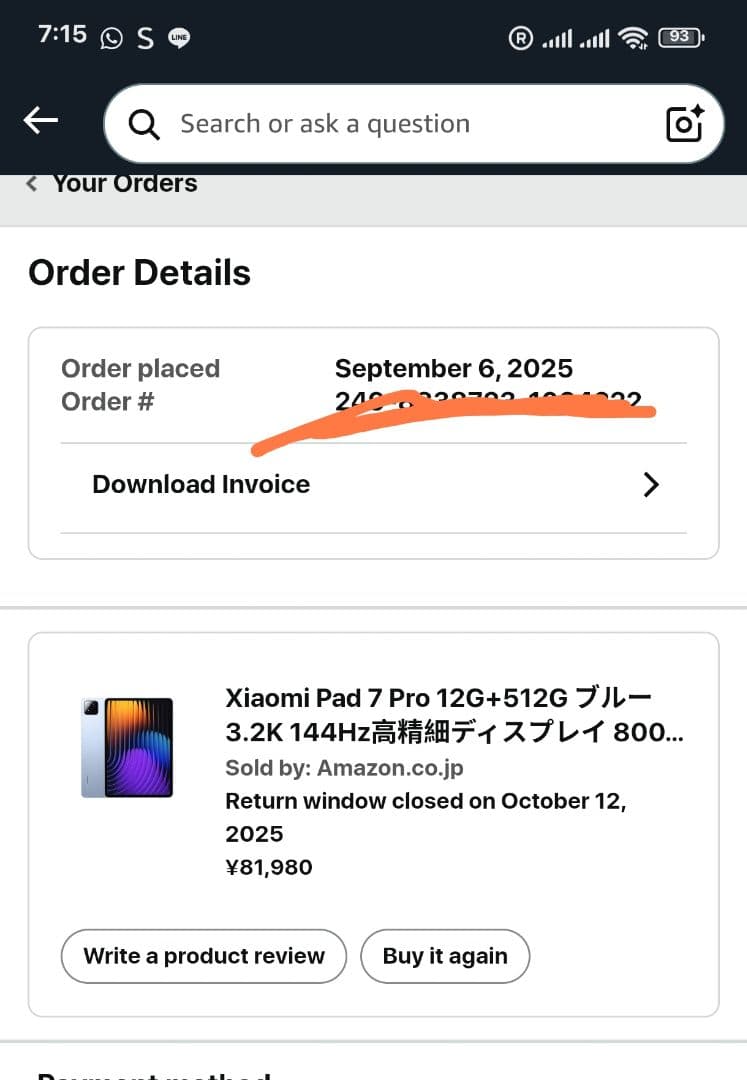Return to Your Orders

tap(124, 183)
